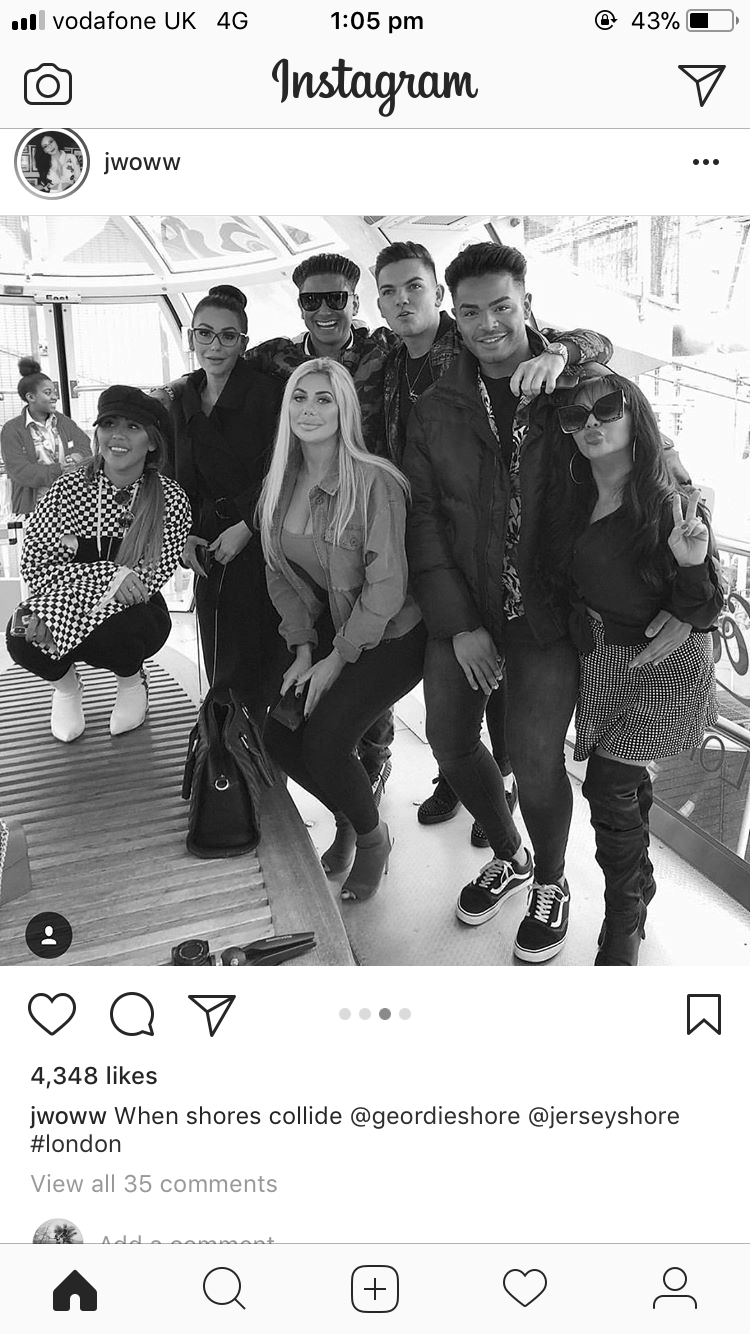Open direct messages paper plane at top

[x=701, y=85]
